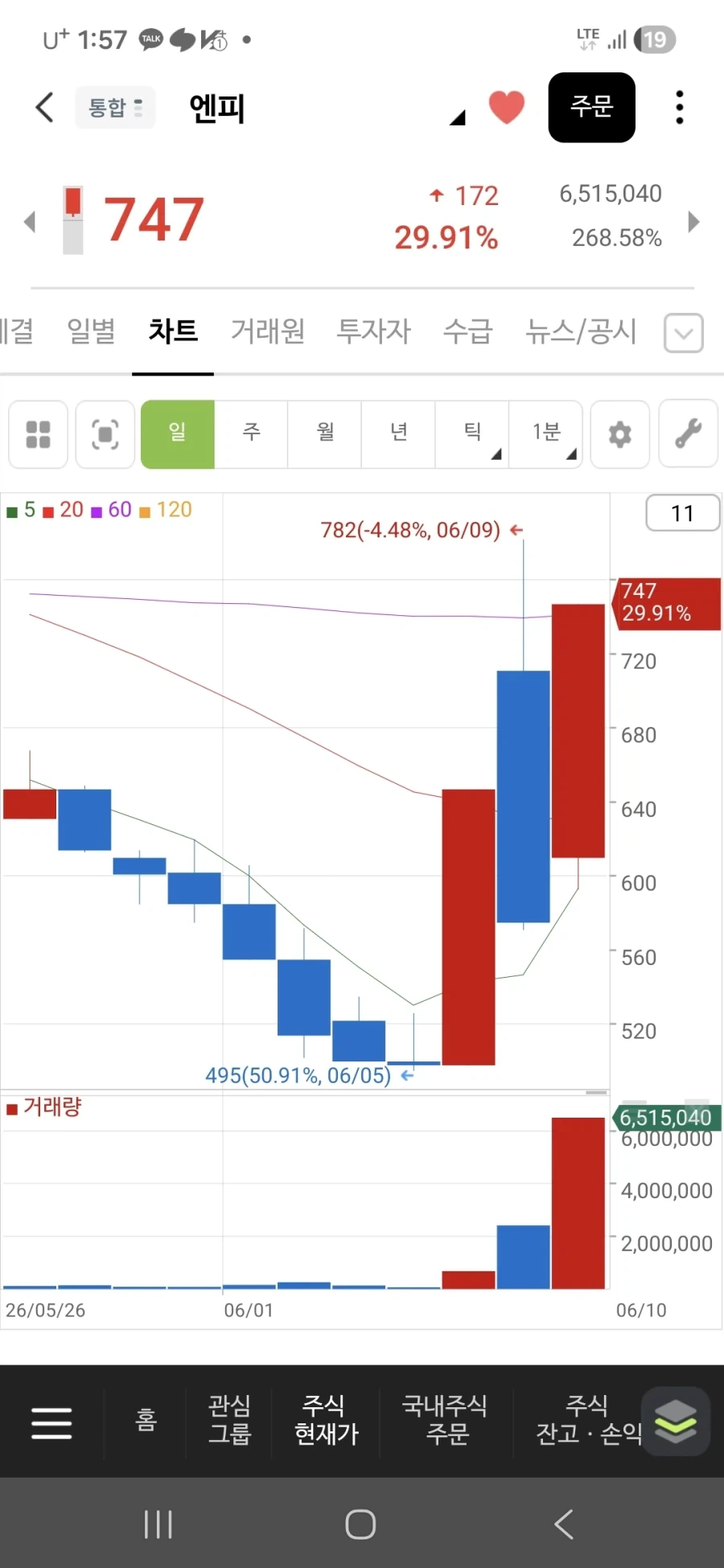Viewport: 724px width, 1568px height.
Task: Switch to the 거래원 tab
Action: pos(267,330)
